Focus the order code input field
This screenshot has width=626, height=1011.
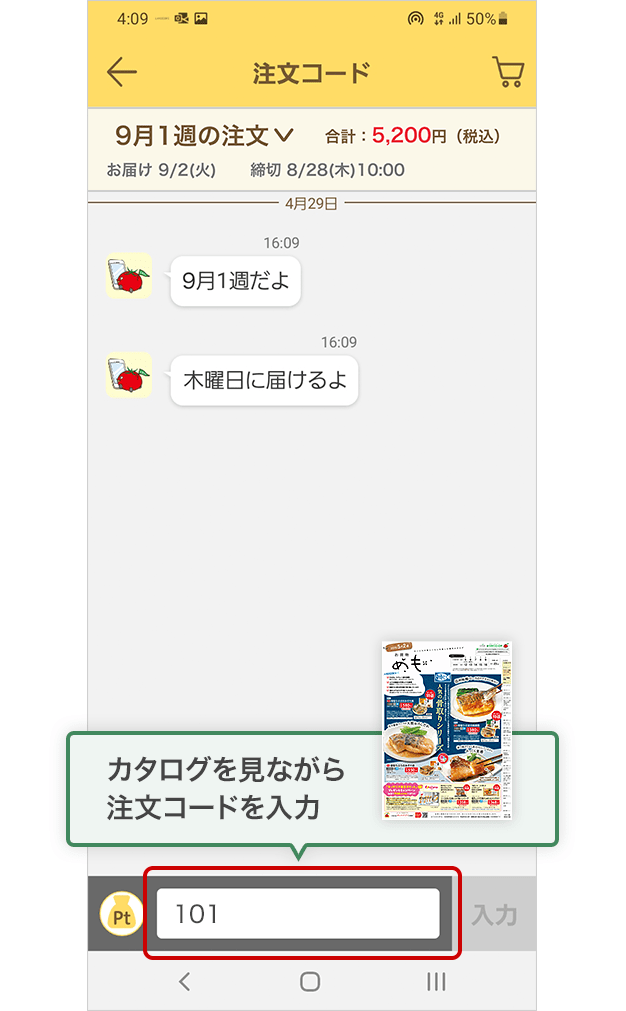point(298,914)
